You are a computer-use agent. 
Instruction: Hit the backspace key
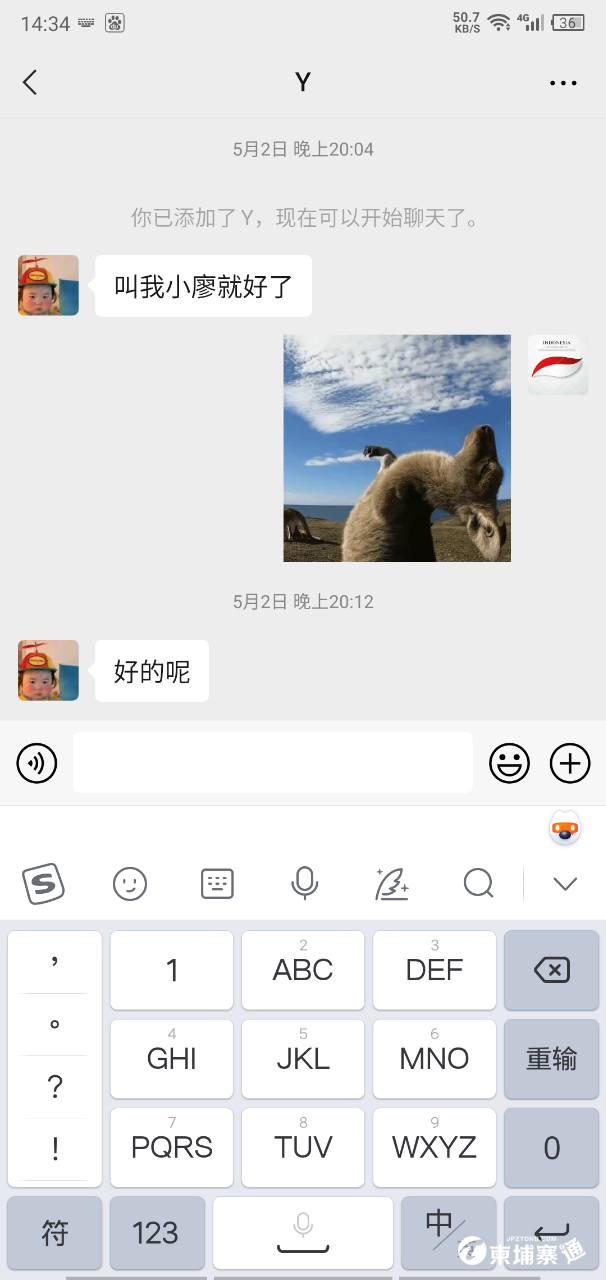[x=551, y=970]
